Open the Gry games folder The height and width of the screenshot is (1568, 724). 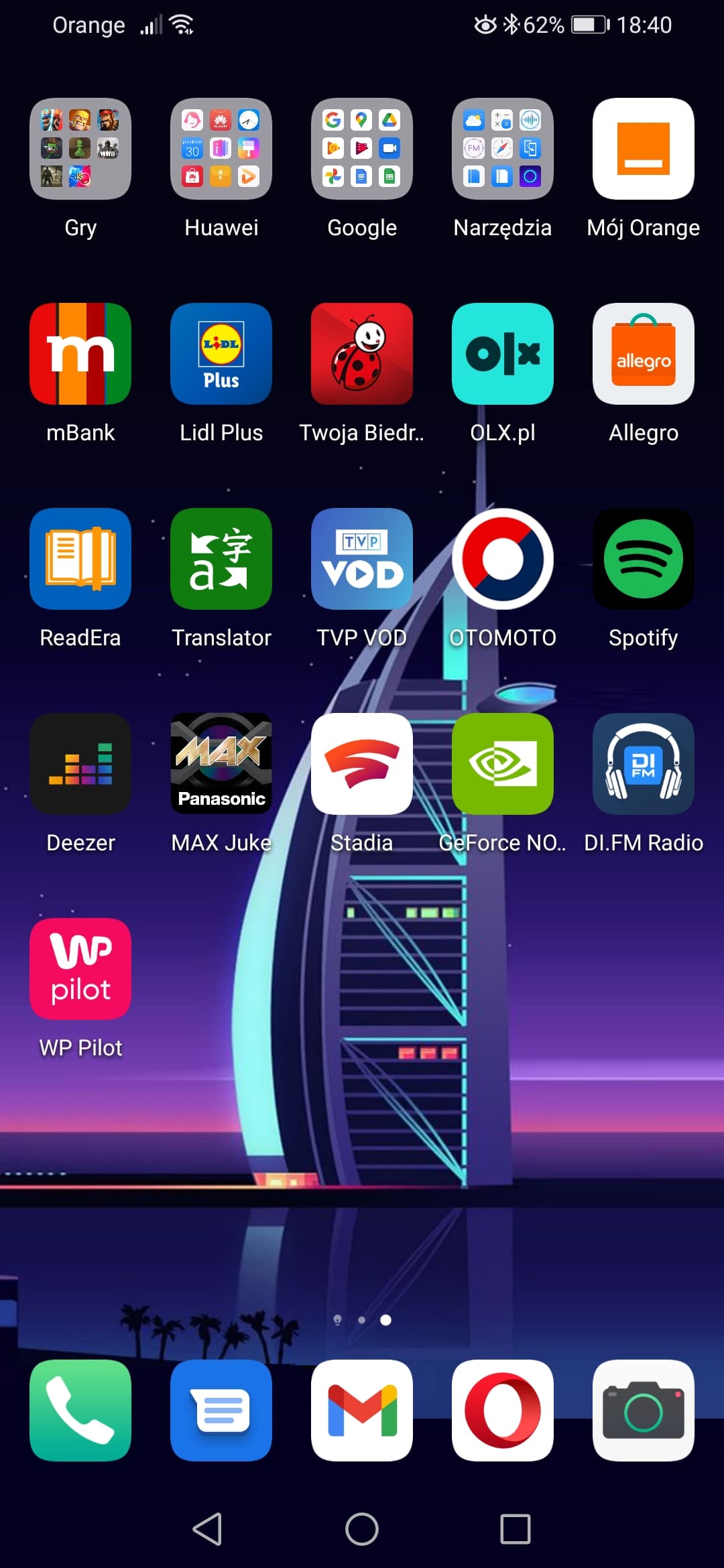(80, 149)
